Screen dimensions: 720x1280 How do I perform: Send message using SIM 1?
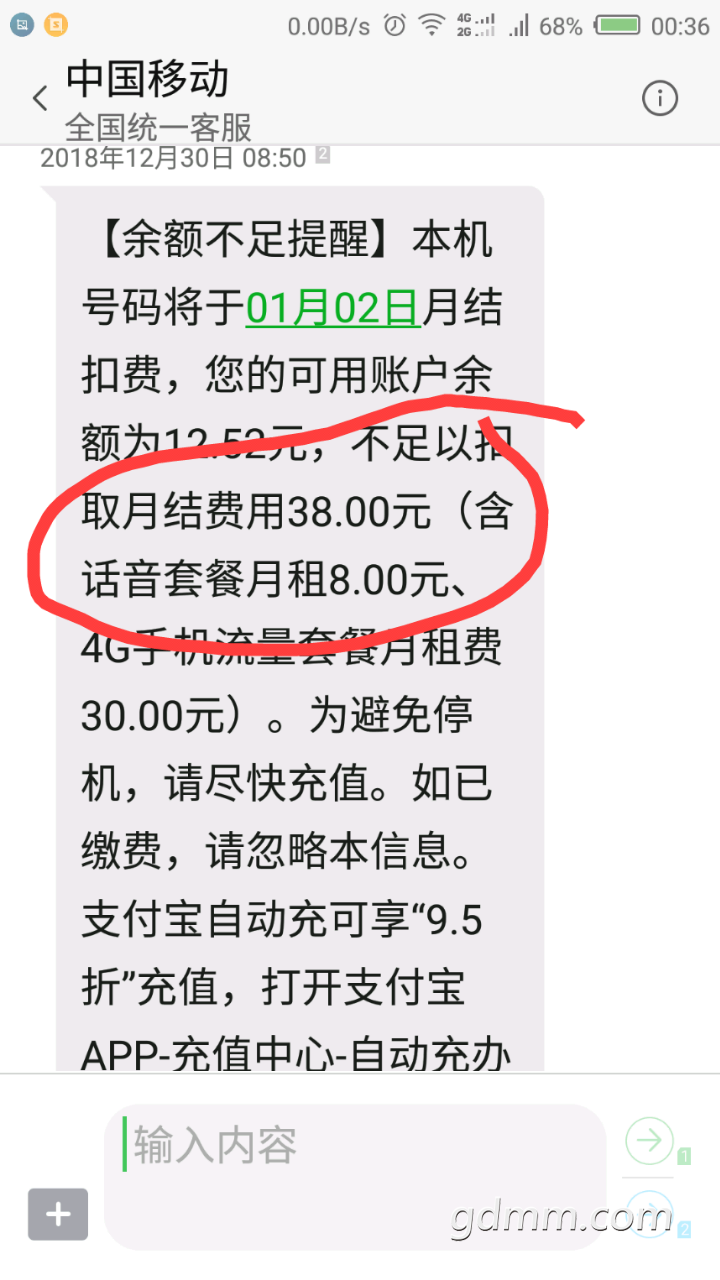pyautogui.click(x=650, y=1141)
